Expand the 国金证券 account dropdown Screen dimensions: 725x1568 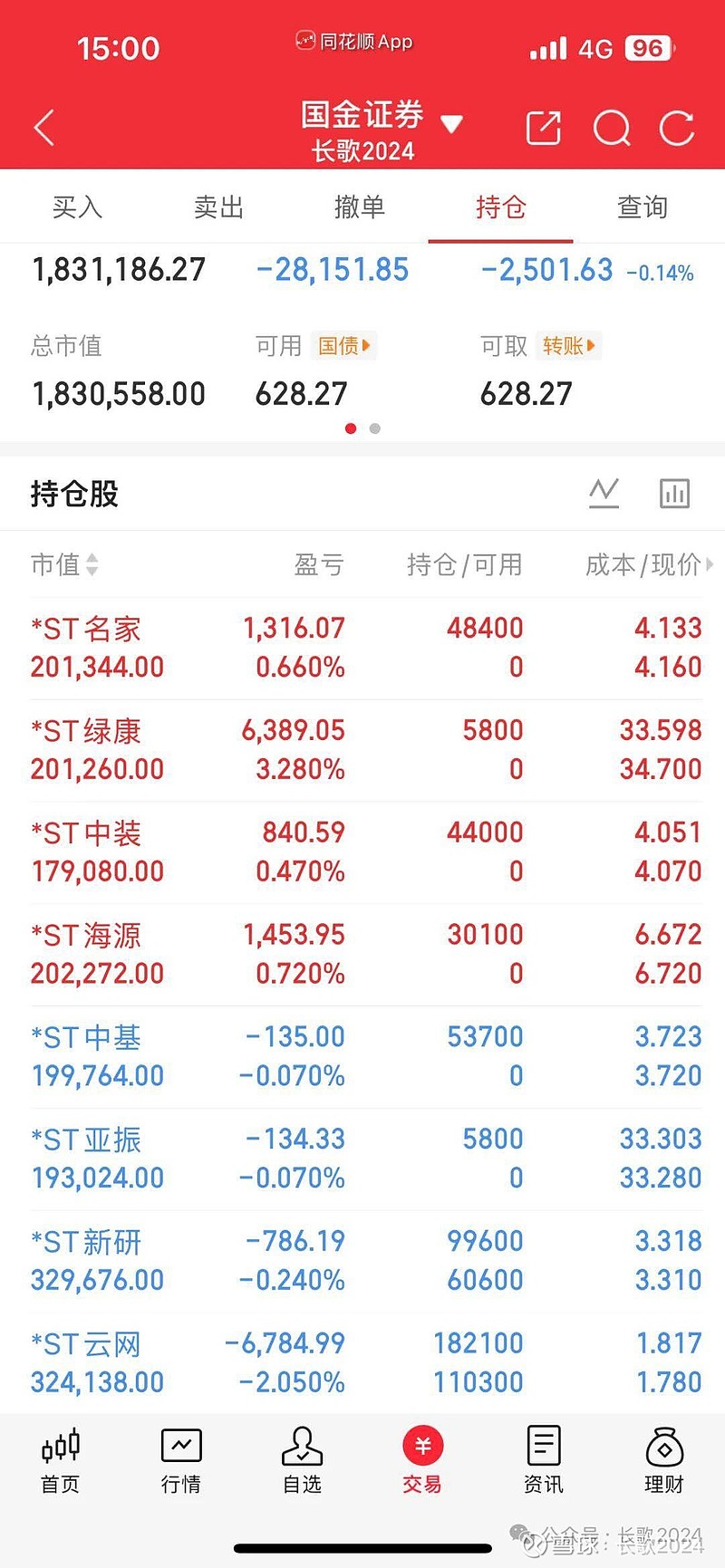(450, 121)
